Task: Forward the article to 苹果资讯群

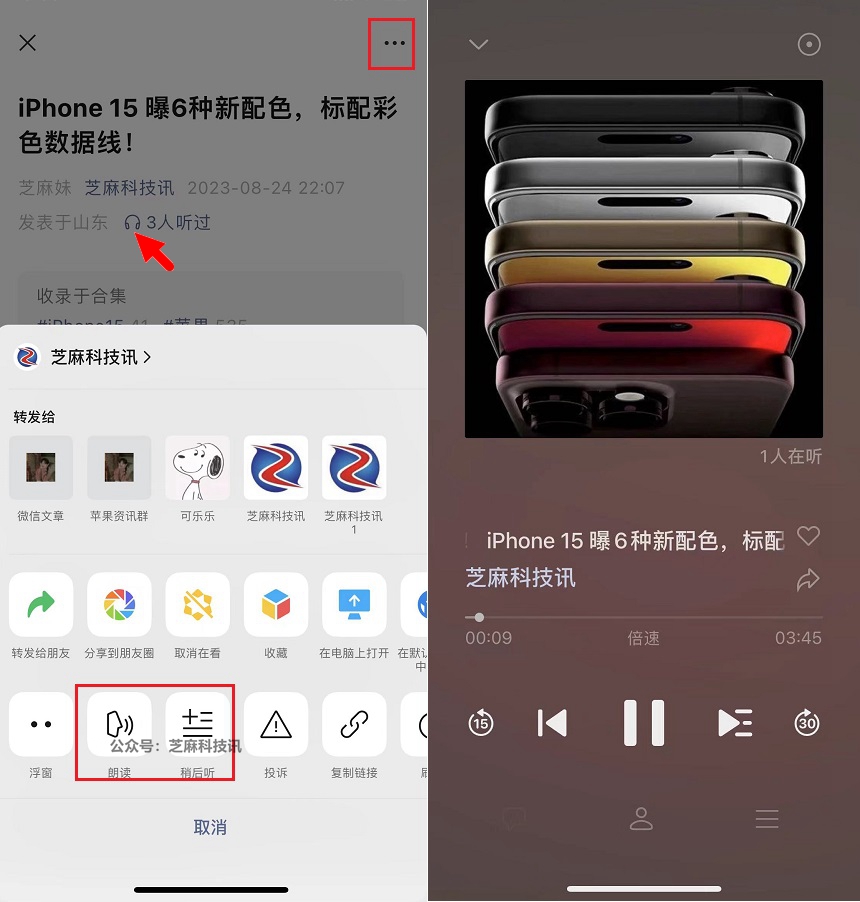Action: pos(119,468)
